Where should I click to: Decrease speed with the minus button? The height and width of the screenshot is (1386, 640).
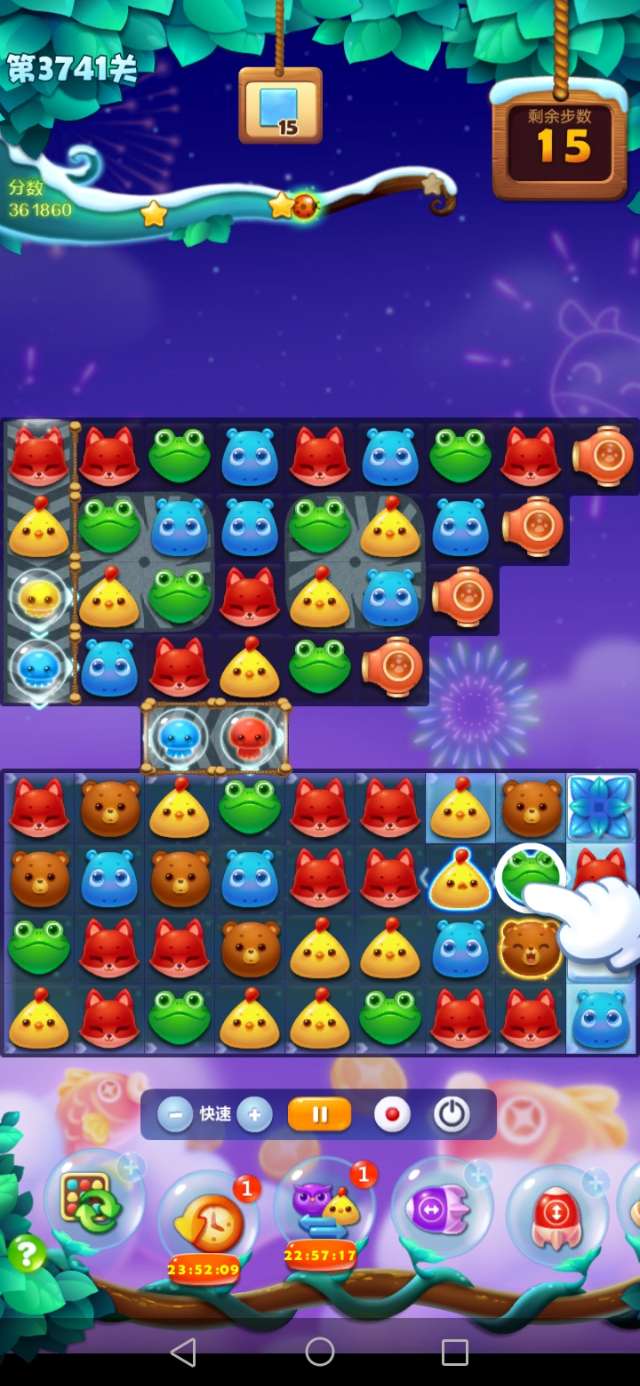click(175, 1114)
